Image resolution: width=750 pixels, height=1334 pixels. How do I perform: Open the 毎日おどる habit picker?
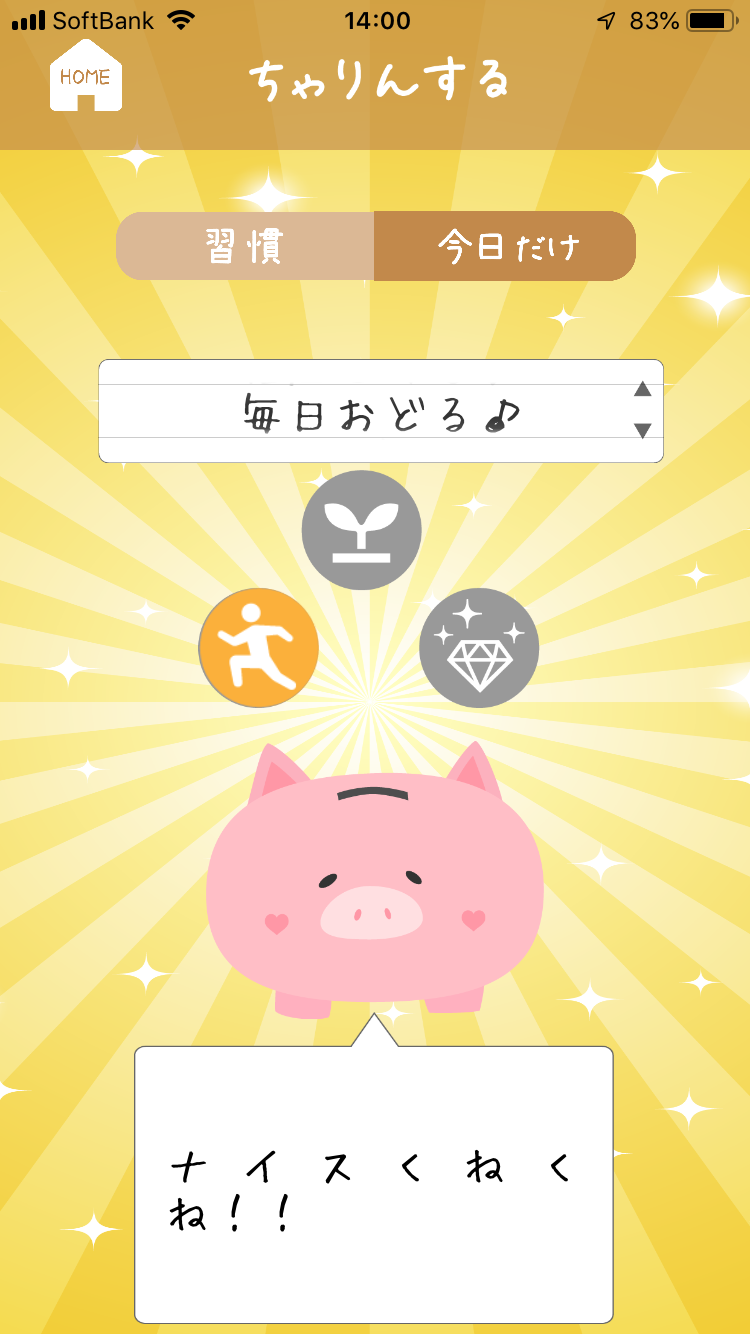coord(381,411)
